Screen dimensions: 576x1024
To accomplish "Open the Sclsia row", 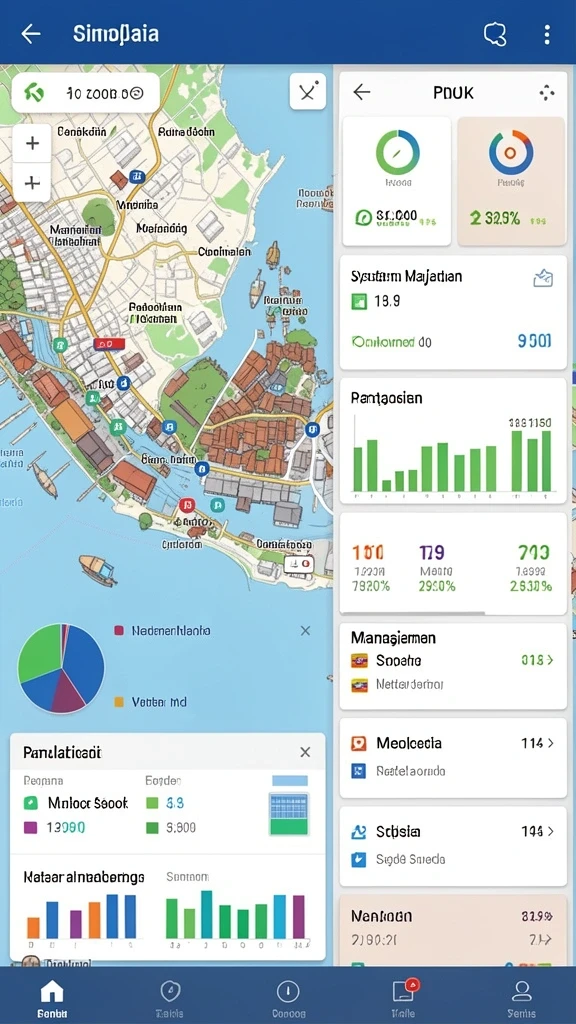I will 453,831.
